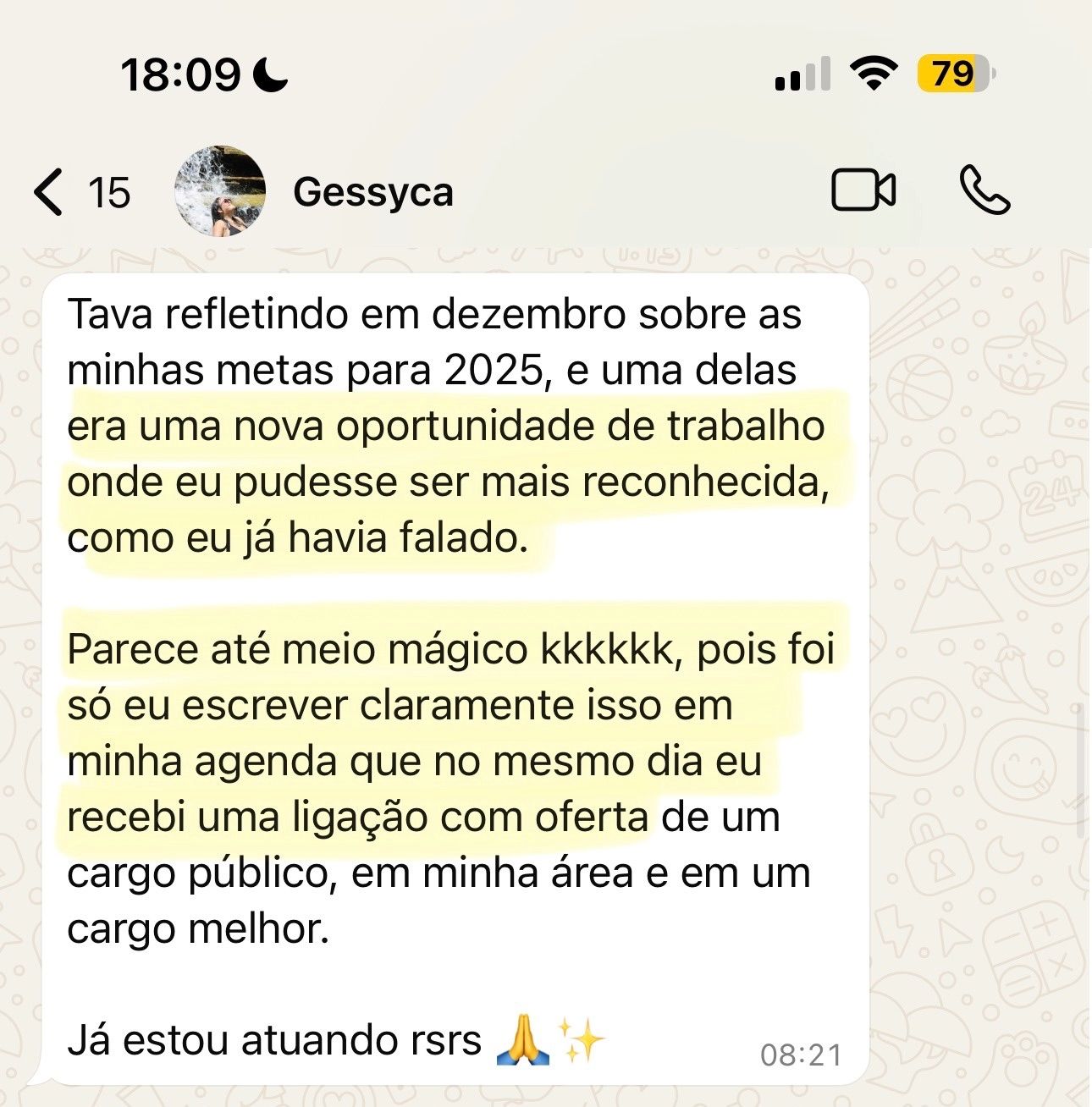This screenshot has width=1092, height=1107.
Task: Start a video call with Gessyca
Action: [863, 190]
